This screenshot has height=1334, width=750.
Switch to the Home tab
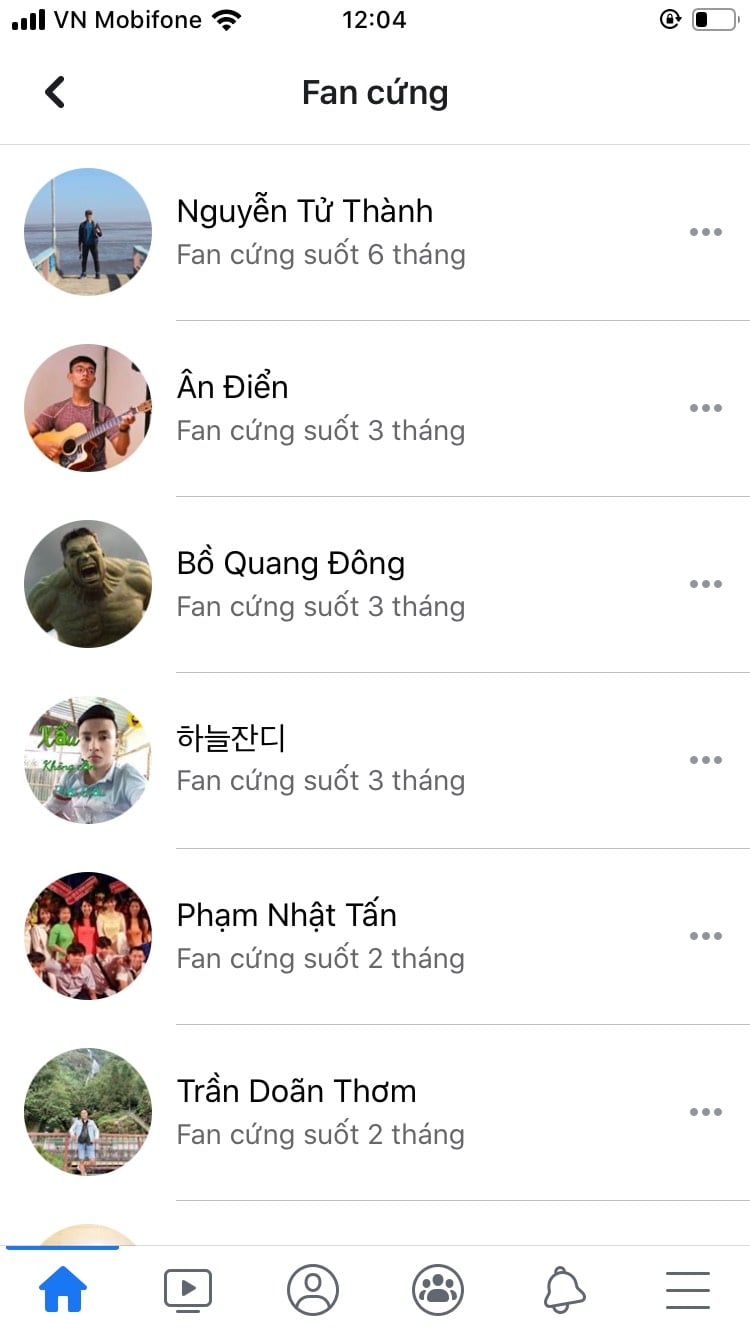[63, 1290]
